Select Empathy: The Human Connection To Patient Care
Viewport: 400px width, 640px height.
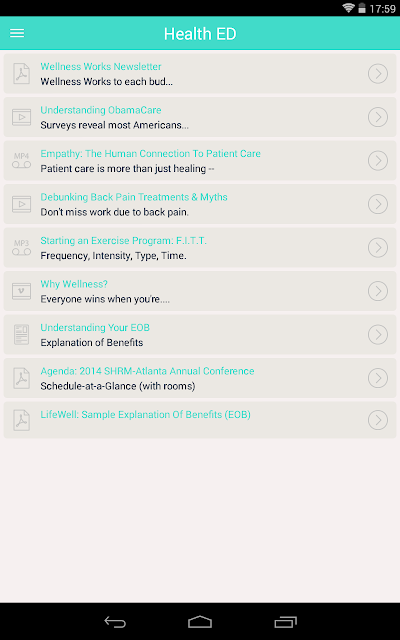coord(200,160)
